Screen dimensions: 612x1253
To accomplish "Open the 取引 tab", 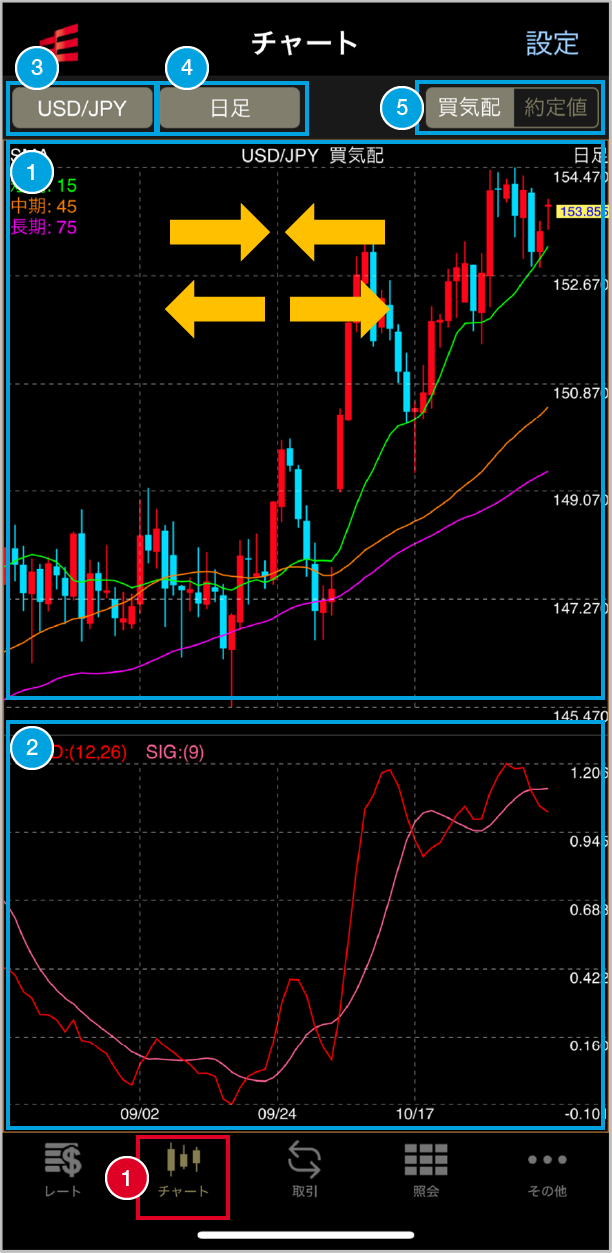I will coord(305,1170).
